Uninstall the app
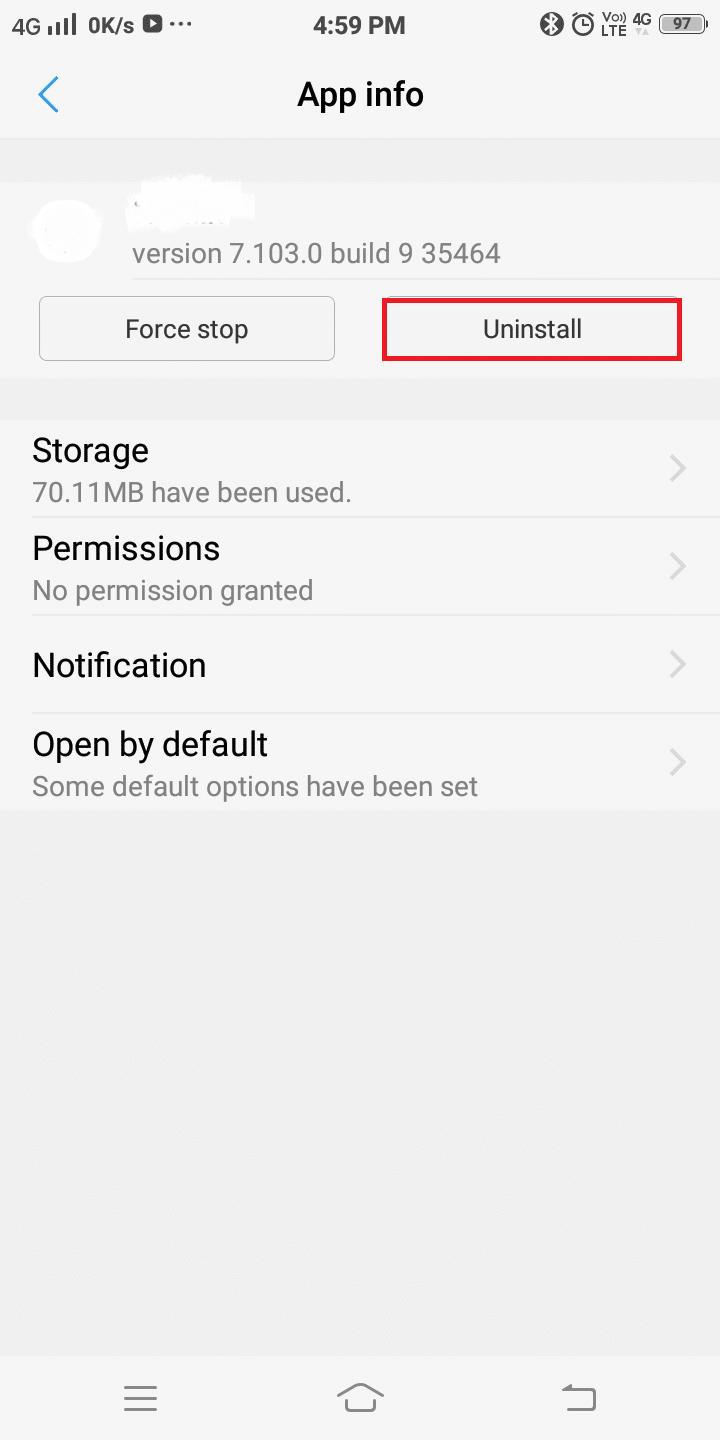720x1440 pixels. pyautogui.click(x=531, y=328)
